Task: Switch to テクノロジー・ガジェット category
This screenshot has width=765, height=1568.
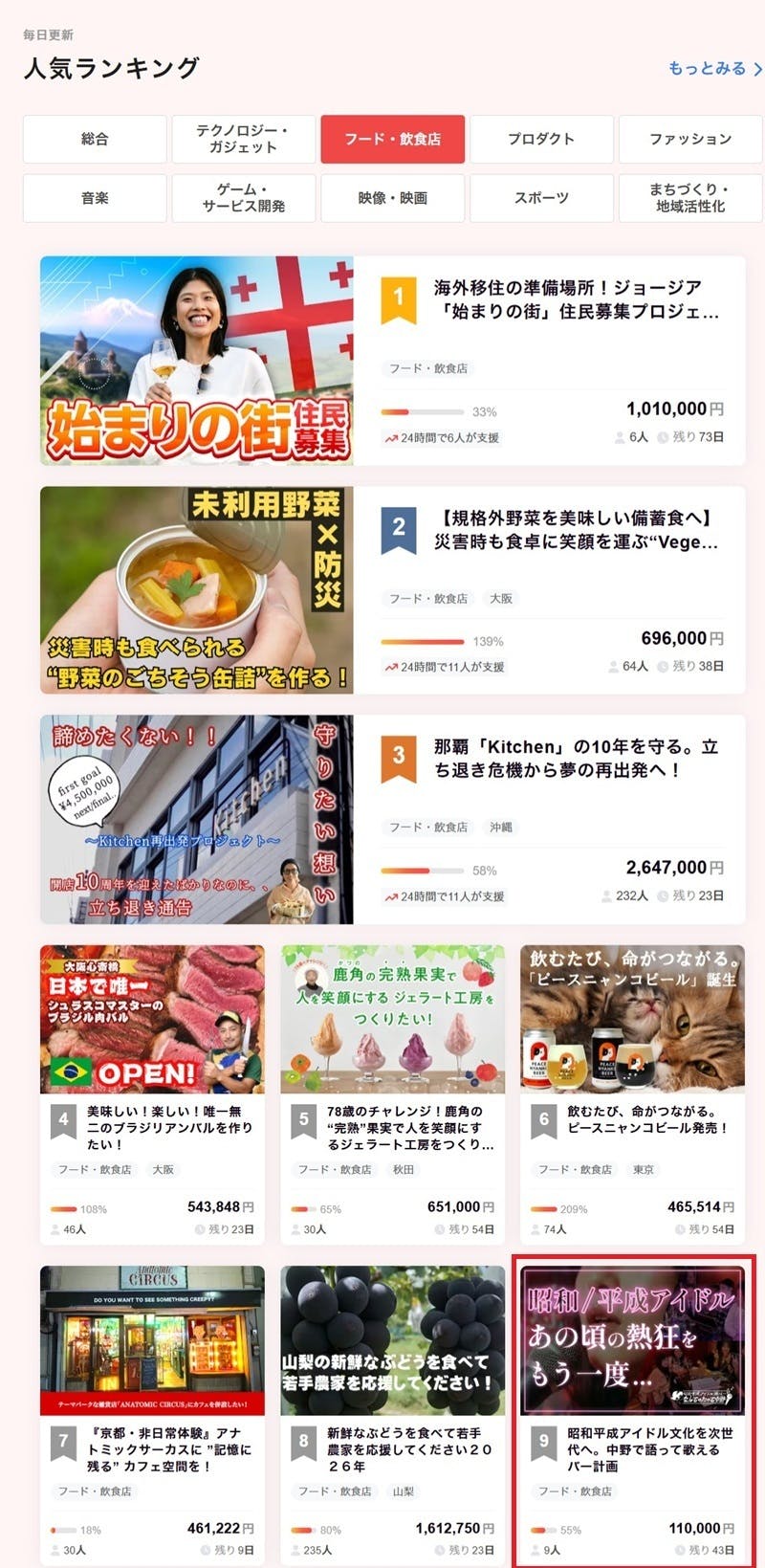Action: point(243,139)
